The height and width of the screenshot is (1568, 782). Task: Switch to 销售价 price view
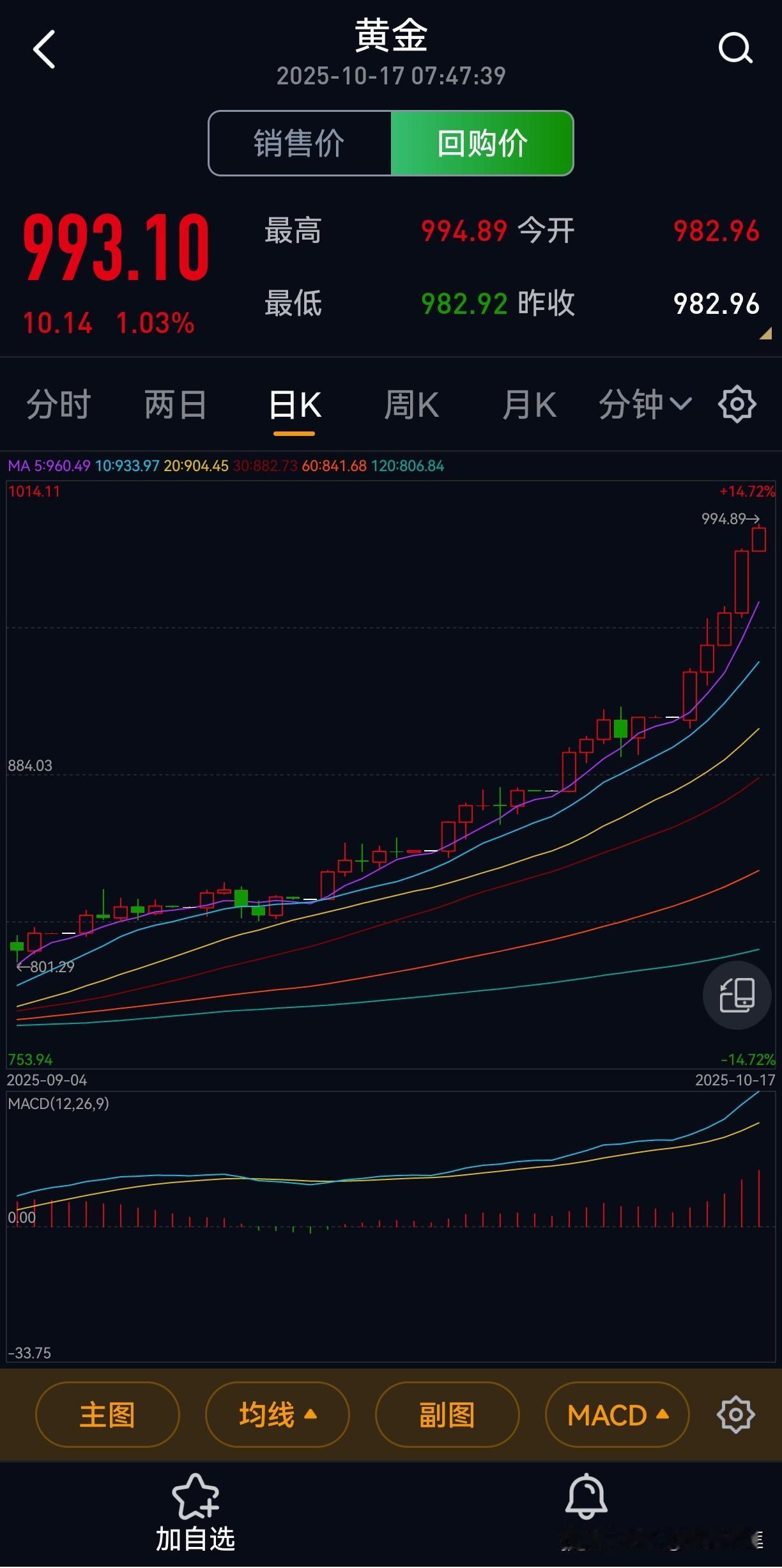point(300,143)
